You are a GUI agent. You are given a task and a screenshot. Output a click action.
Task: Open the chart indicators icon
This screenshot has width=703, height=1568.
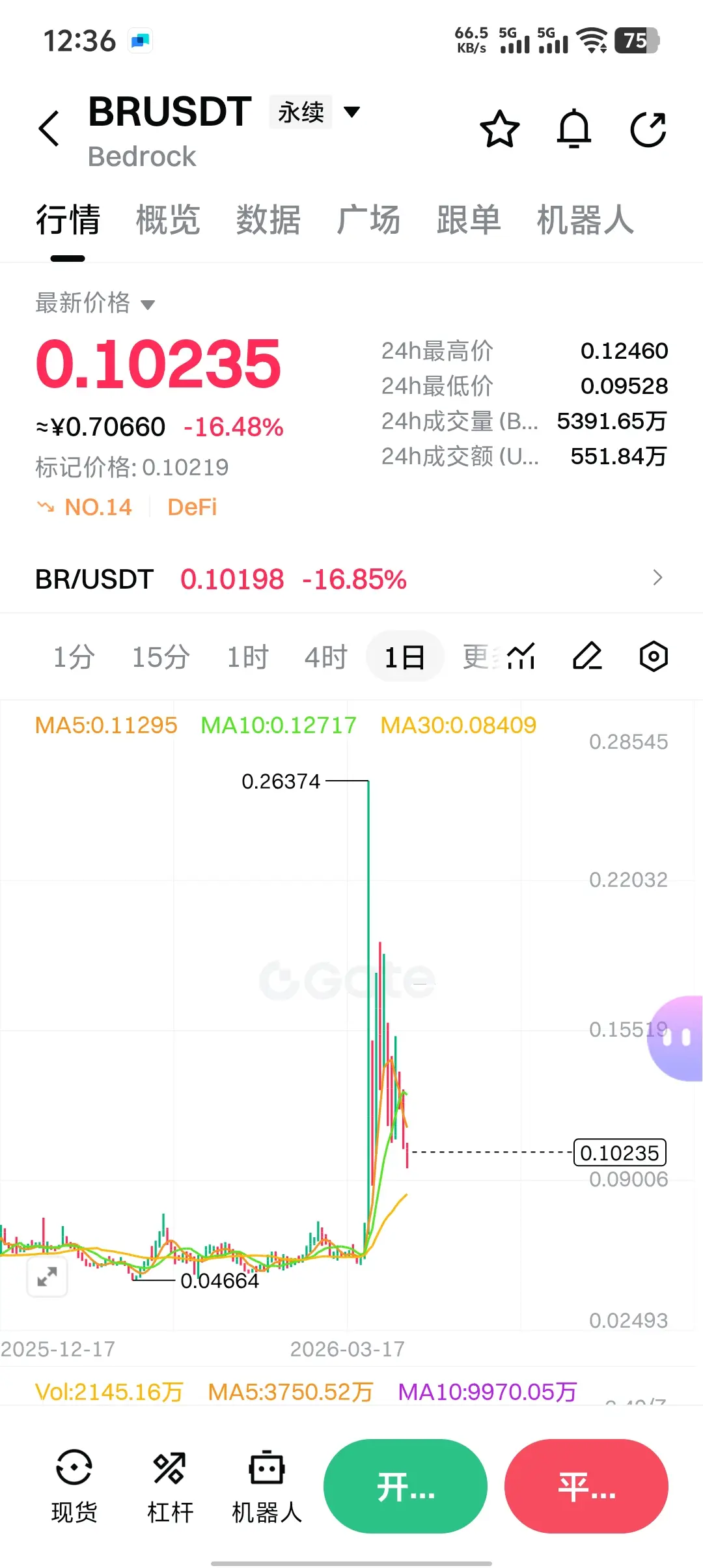point(521,656)
